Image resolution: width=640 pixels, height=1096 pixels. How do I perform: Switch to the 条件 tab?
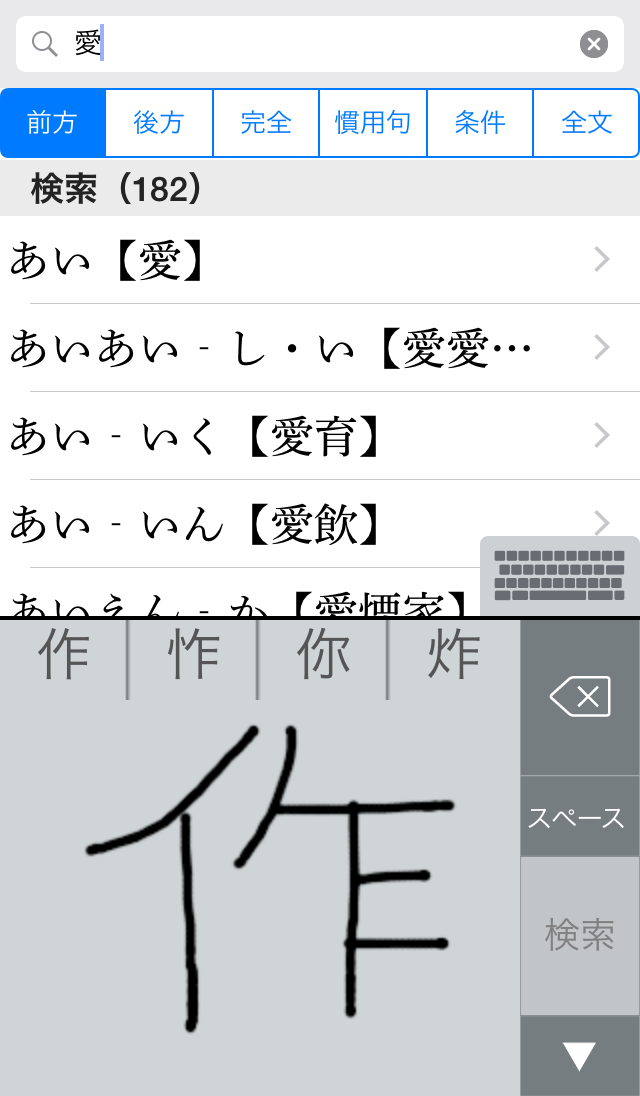[480, 123]
